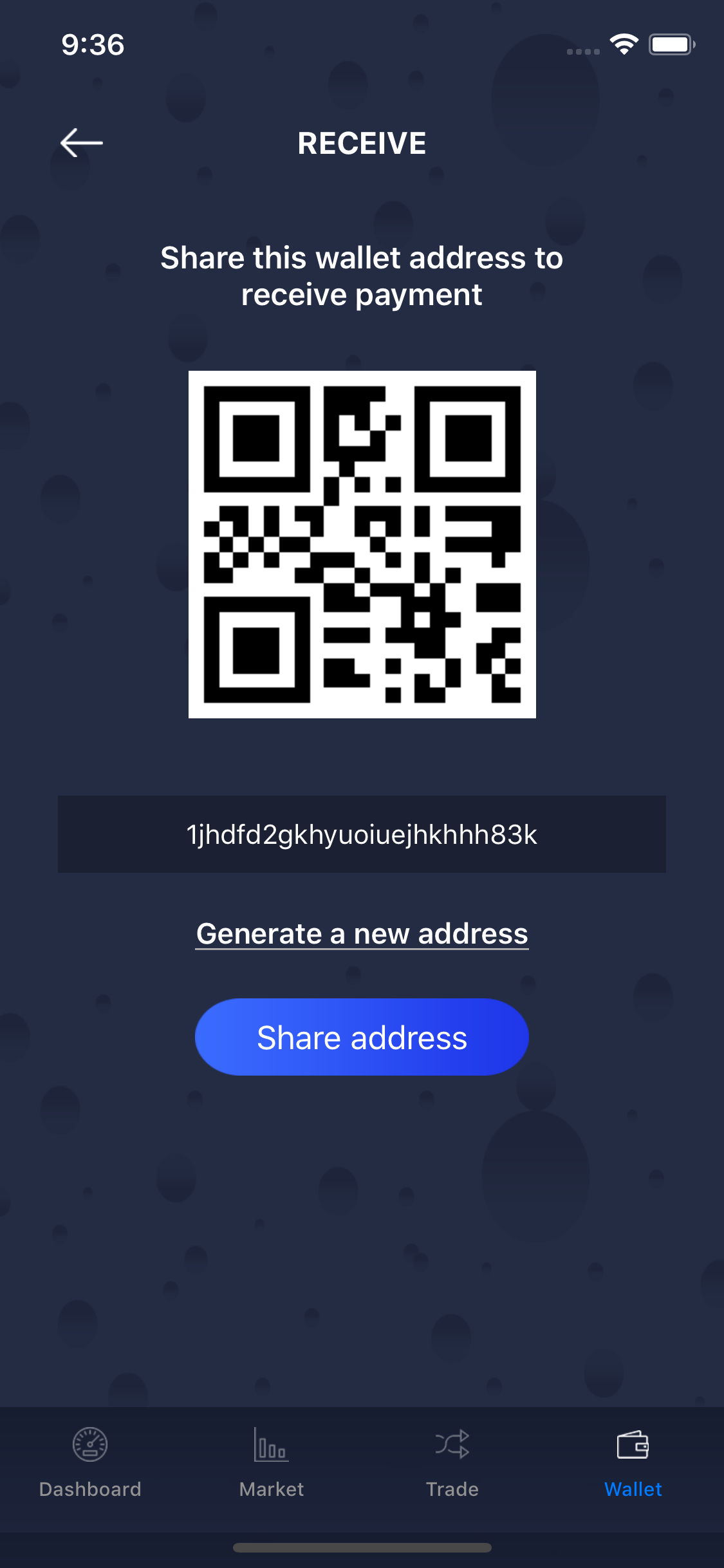This screenshot has width=724, height=1568.
Task: Switch to the Dashboard tab
Action: (x=90, y=1462)
